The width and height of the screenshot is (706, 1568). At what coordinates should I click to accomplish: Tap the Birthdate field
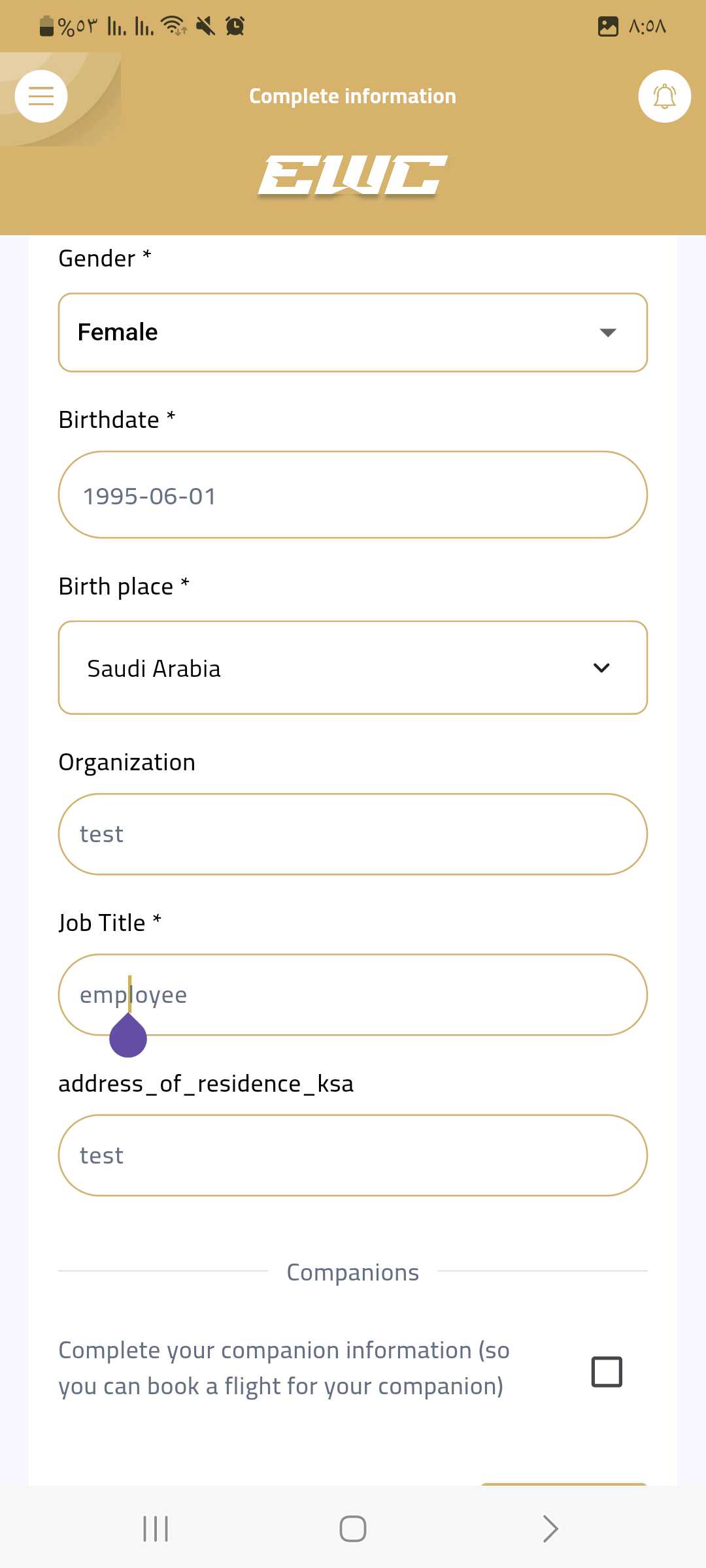(x=353, y=495)
